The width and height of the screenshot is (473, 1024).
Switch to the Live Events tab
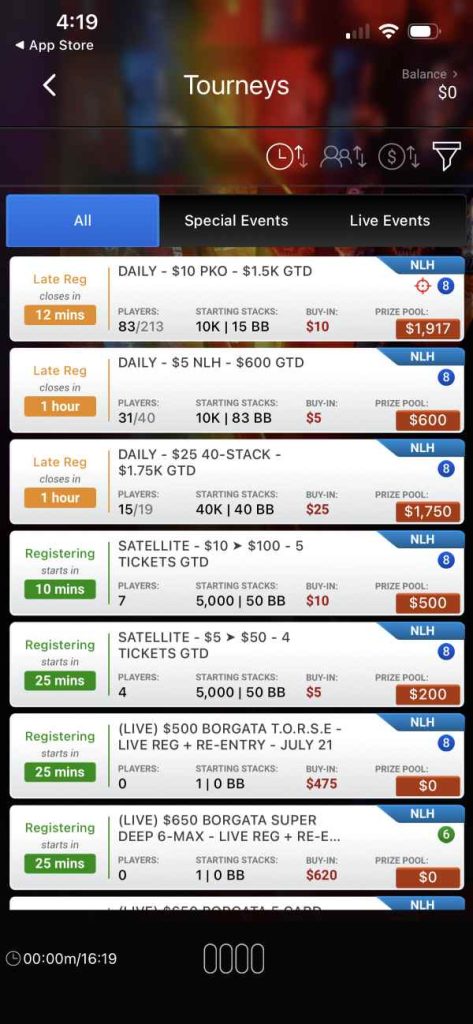pyautogui.click(x=389, y=221)
